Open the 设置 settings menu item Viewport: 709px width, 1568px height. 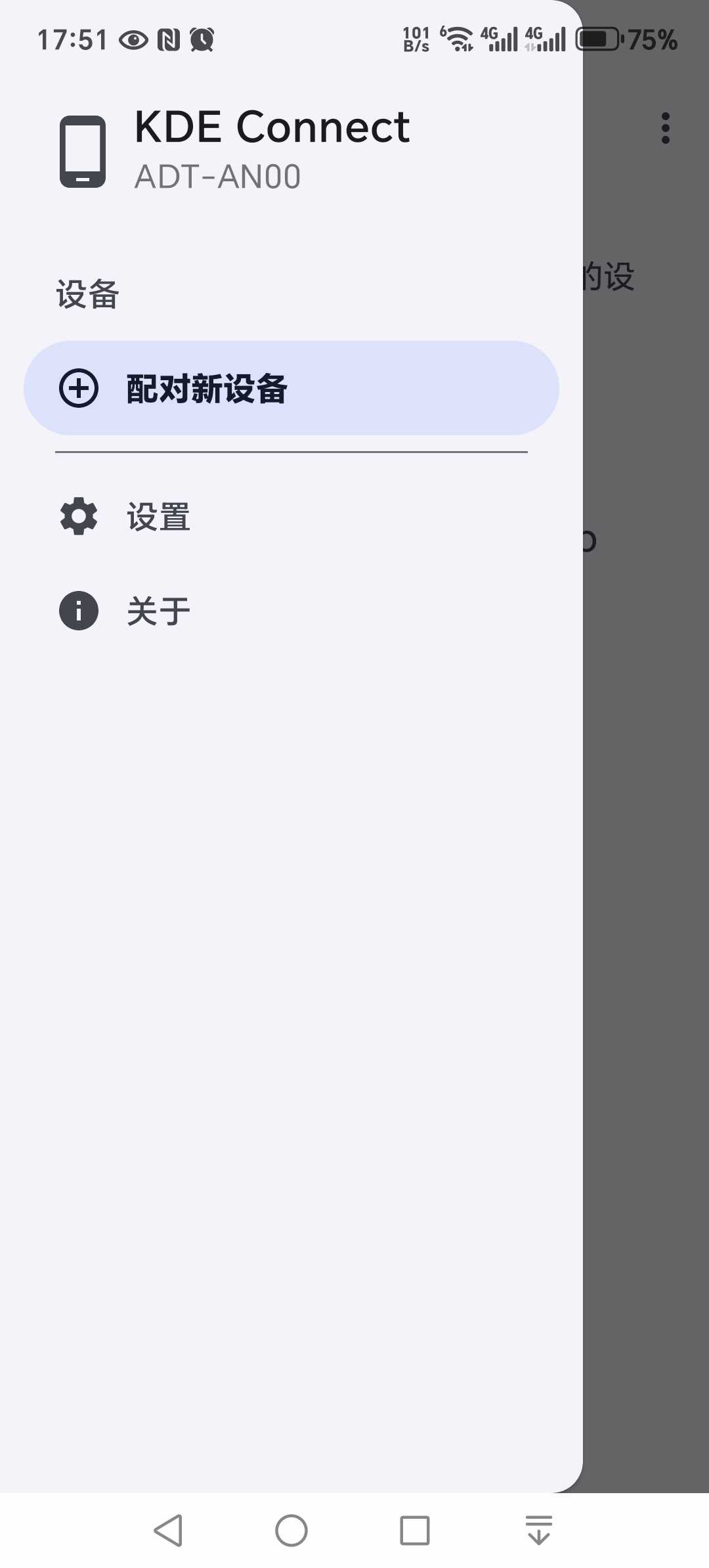click(291, 517)
